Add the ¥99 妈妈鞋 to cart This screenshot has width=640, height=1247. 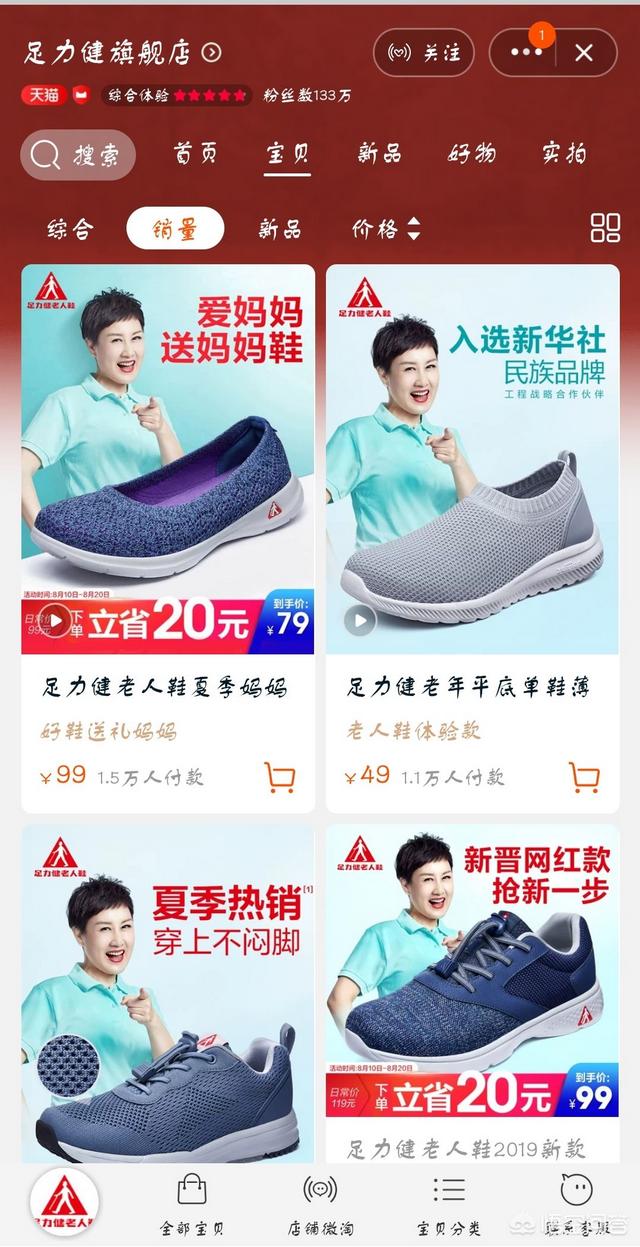tap(280, 777)
